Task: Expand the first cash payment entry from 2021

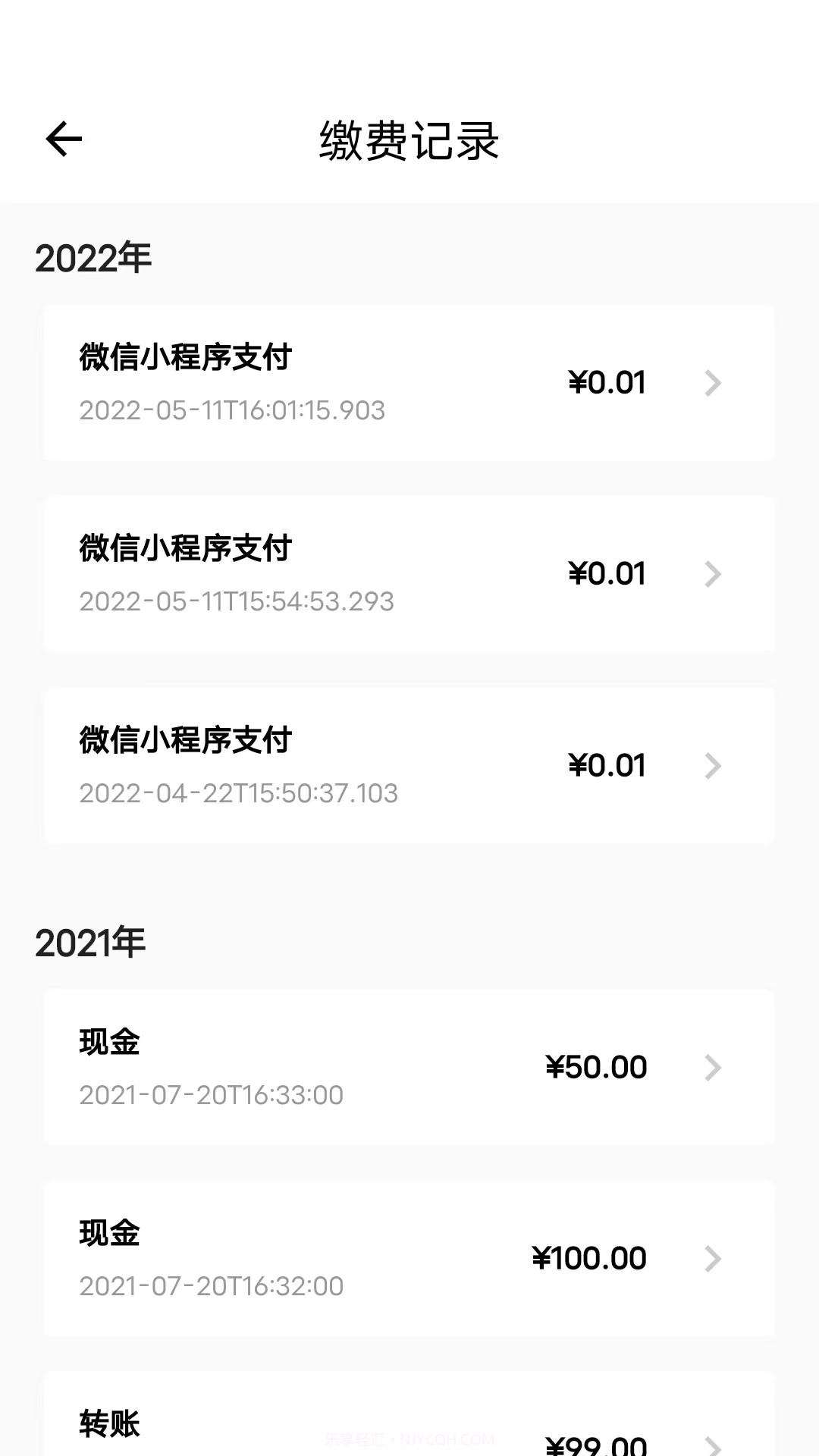Action: click(x=409, y=1068)
